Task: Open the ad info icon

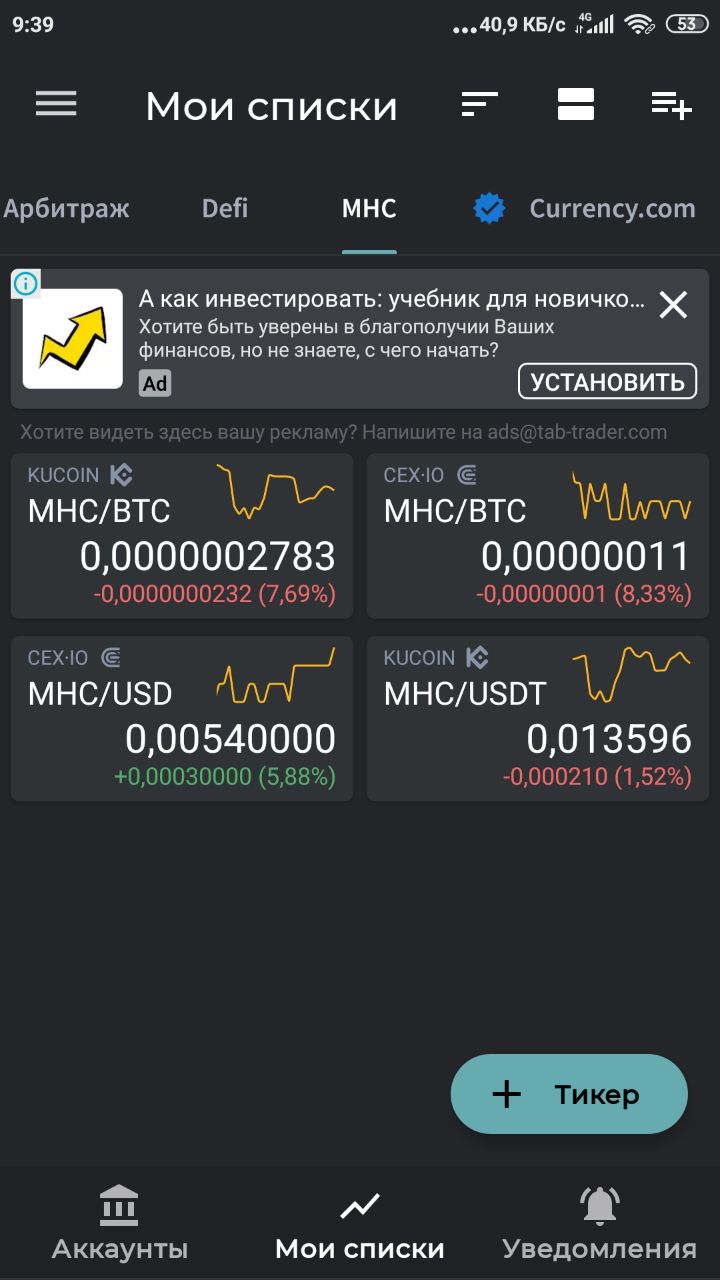Action: tap(26, 283)
